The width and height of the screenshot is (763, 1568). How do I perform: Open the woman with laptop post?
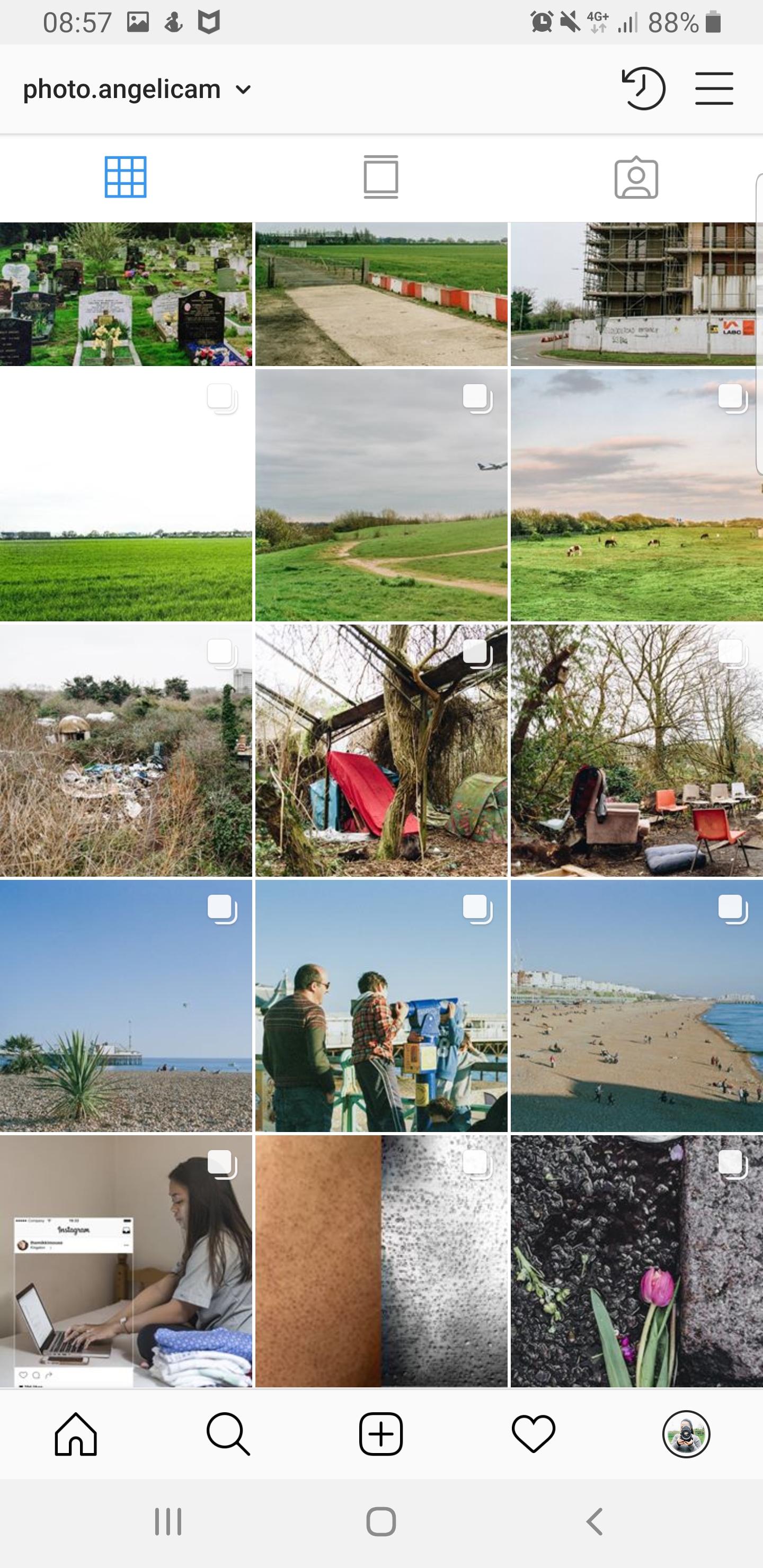[126, 1260]
